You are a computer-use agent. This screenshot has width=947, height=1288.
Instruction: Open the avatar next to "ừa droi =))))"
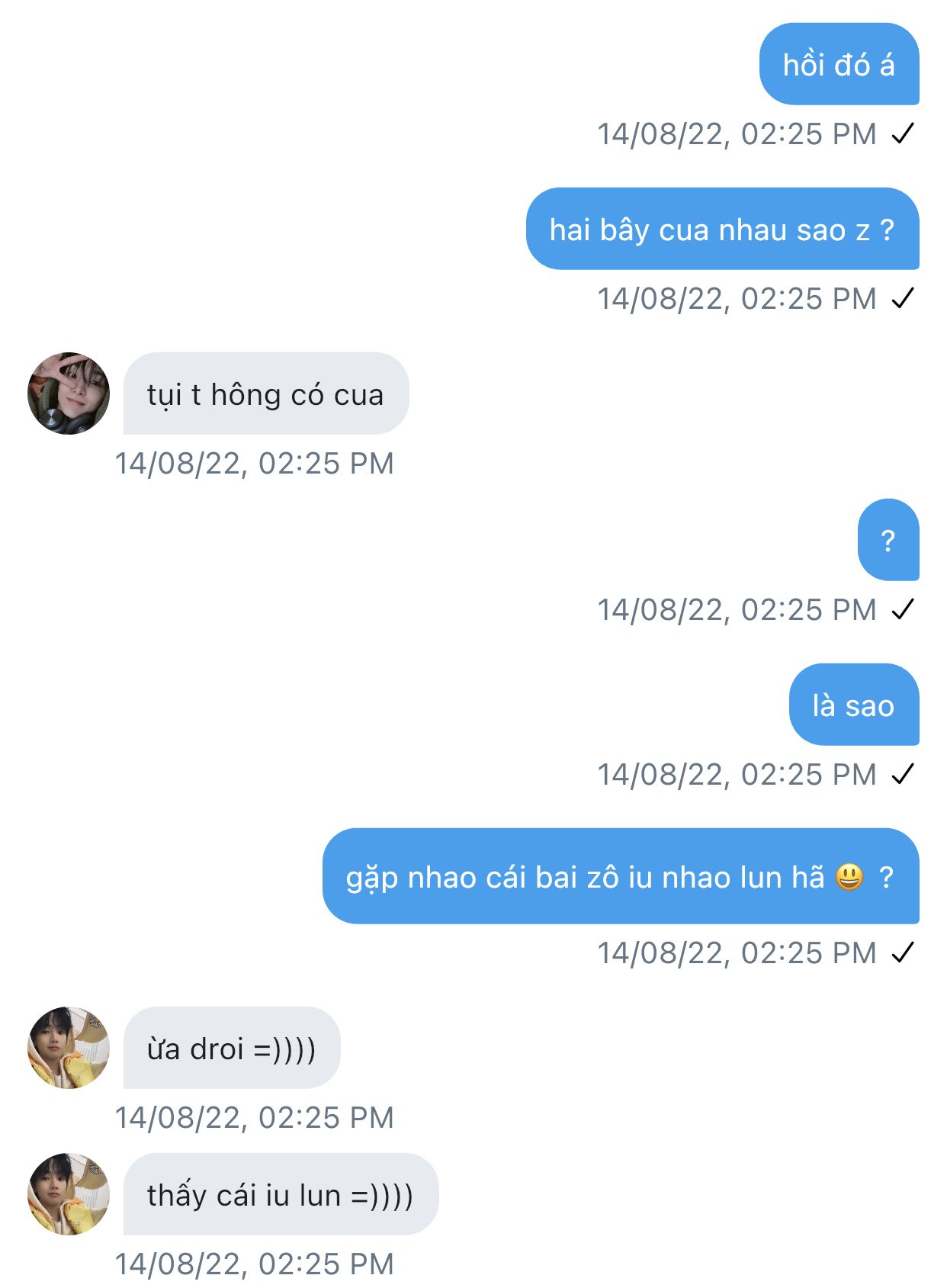pos(69,1047)
